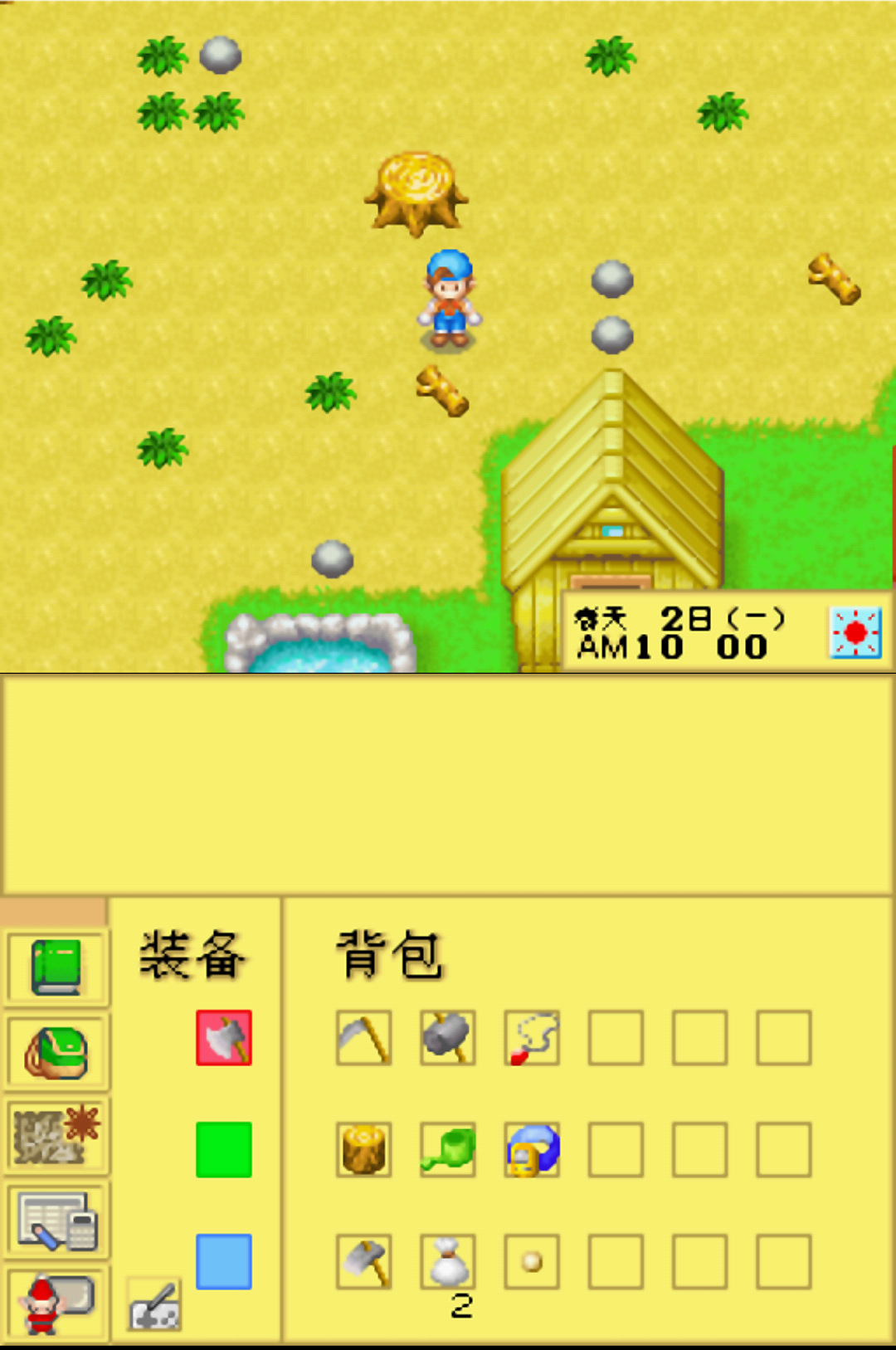The image size is (896, 1350).
Task: Choose the hoe in the backpack
Action: [364, 1261]
